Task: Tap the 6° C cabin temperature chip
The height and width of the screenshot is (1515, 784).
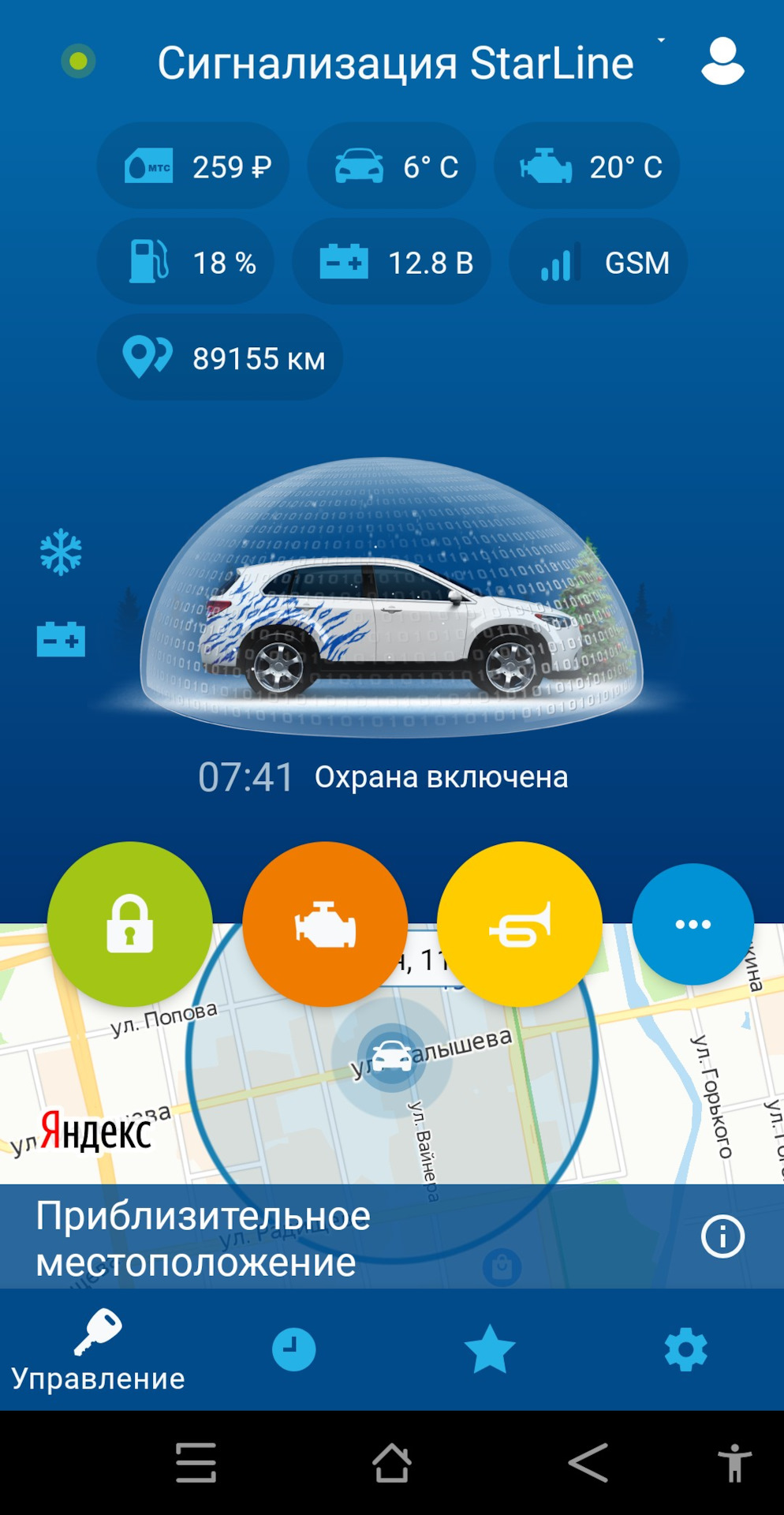Action: pyautogui.click(x=391, y=166)
